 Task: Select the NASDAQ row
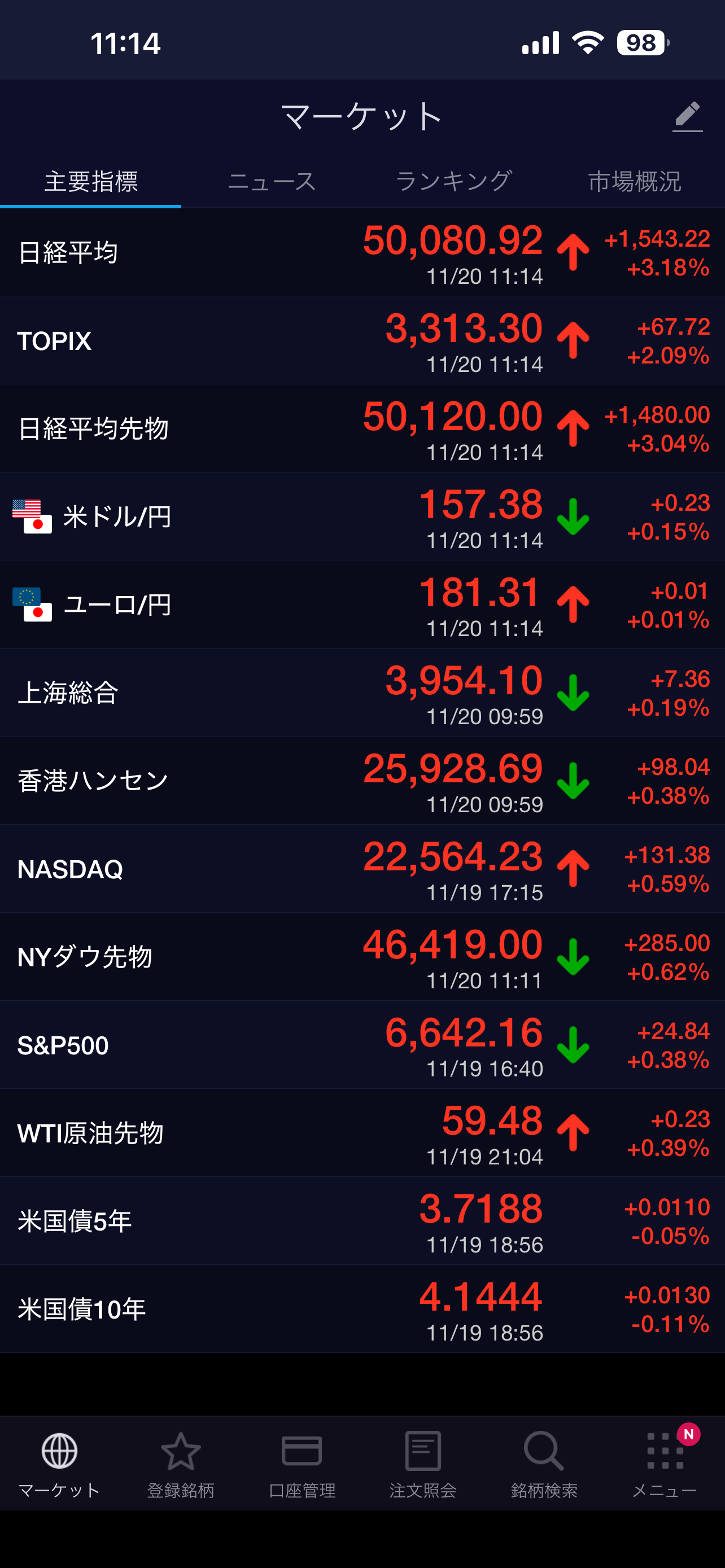coord(362,869)
